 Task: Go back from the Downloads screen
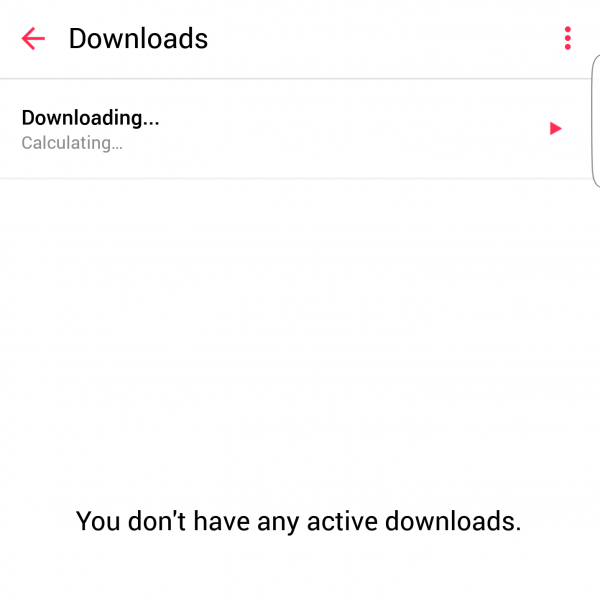click(x=33, y=39)
